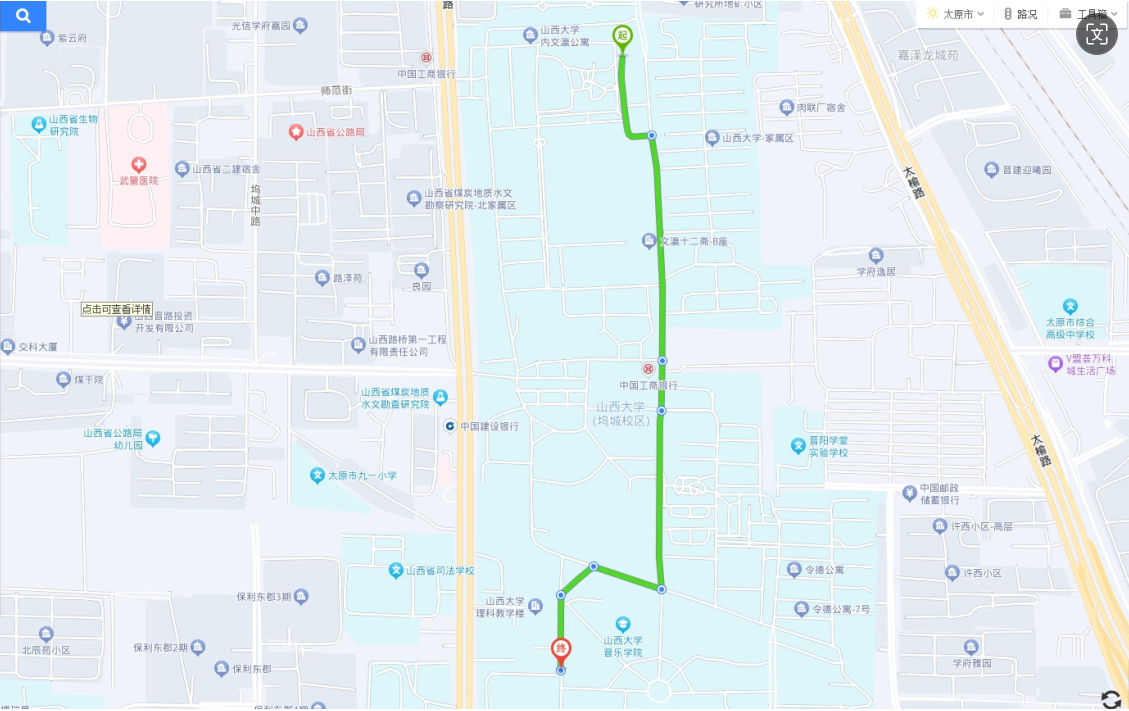Open the 工具箱 toolbox menu
Image resolution: width=1129 pixels, height=711 pixels.
click(1089, 14)
